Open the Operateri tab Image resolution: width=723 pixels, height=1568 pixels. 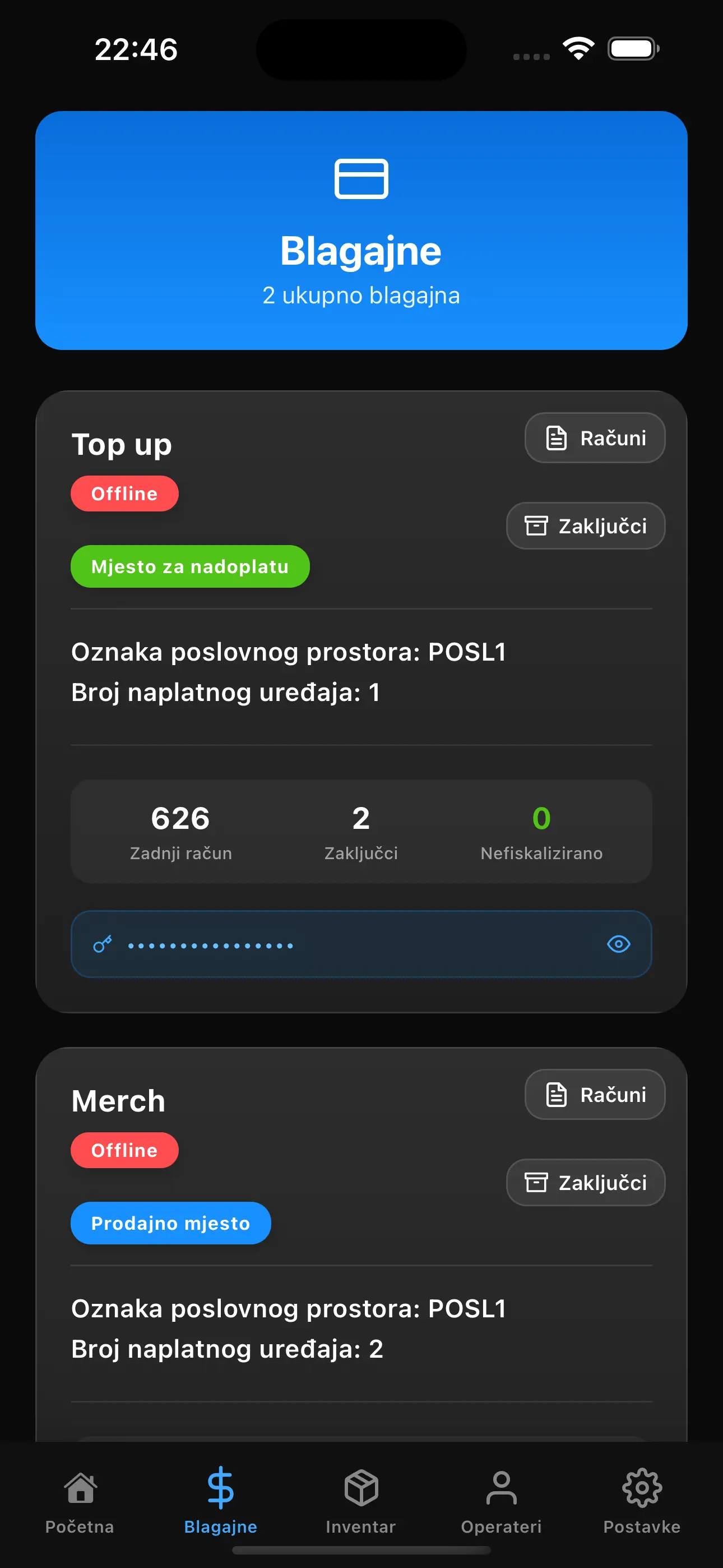point(501,1500)
